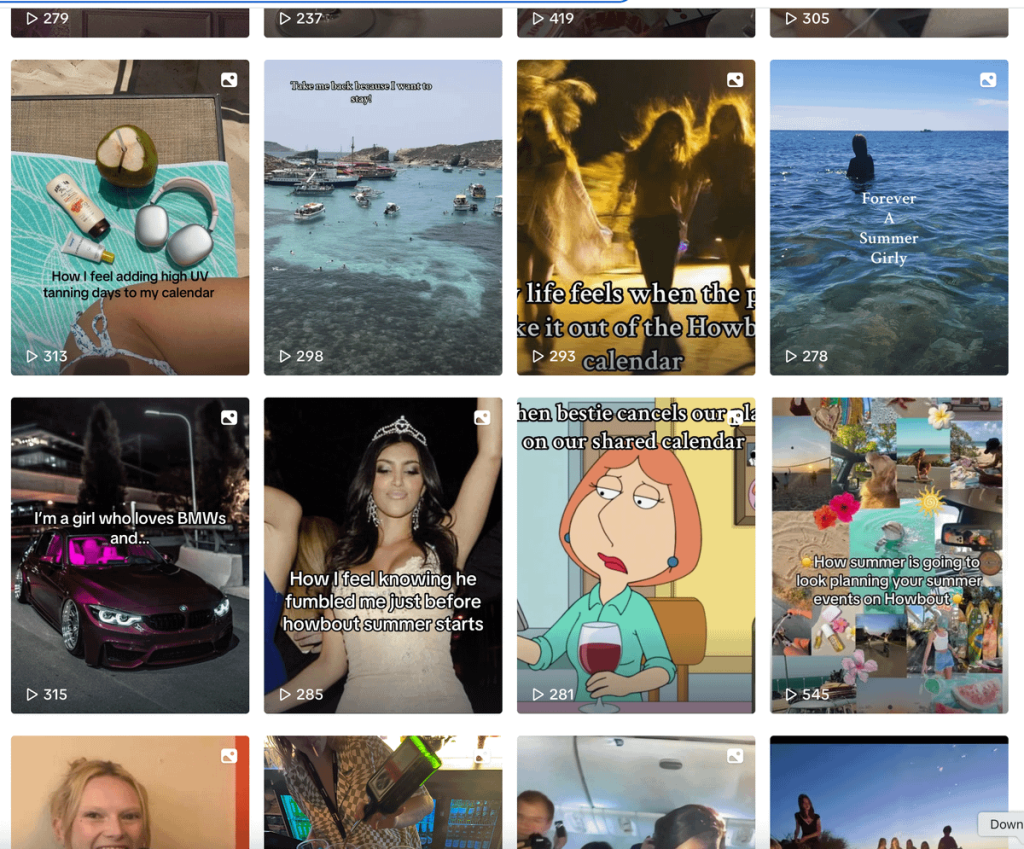Open the video with 419 views

pyautogui.click(x=636, y=22)
